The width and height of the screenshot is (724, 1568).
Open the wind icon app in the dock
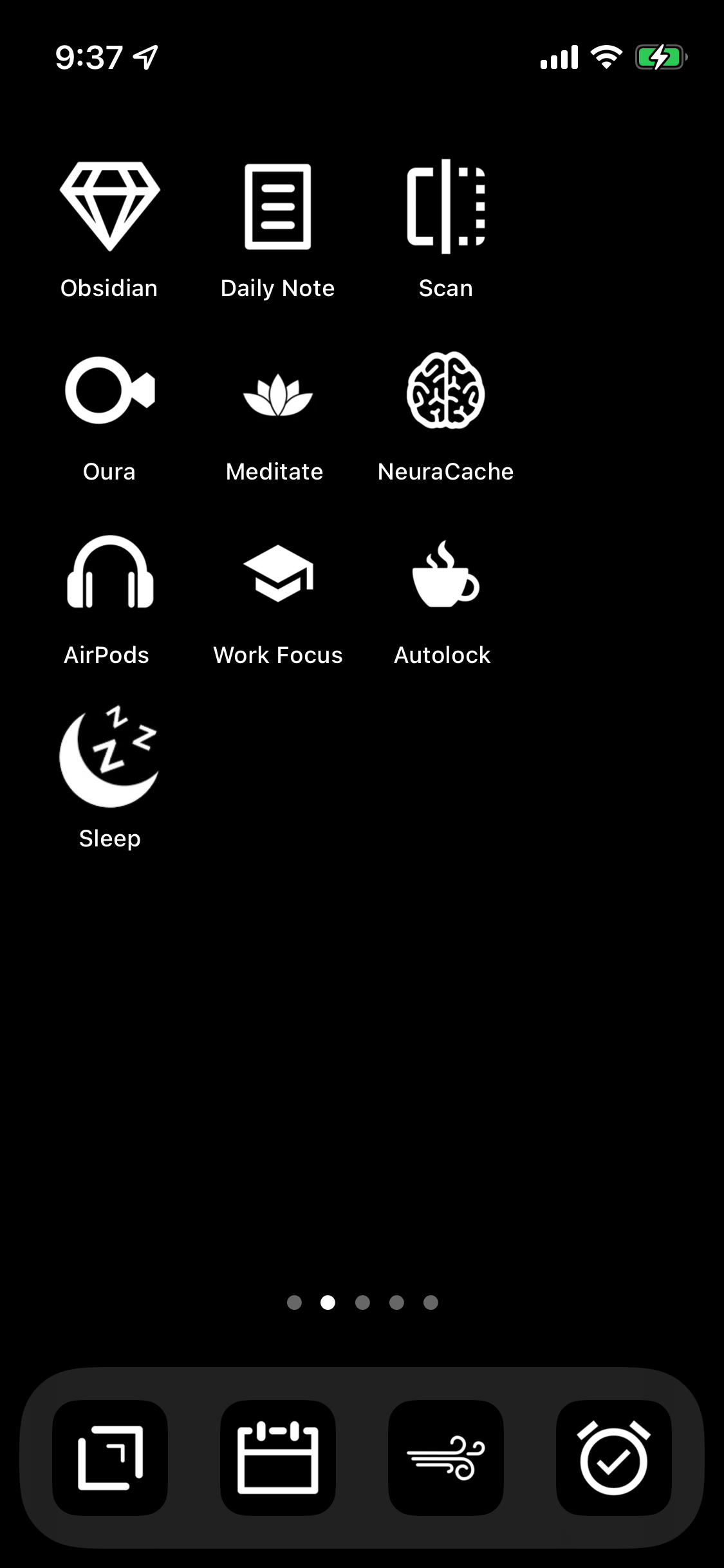click(445, 1458)
